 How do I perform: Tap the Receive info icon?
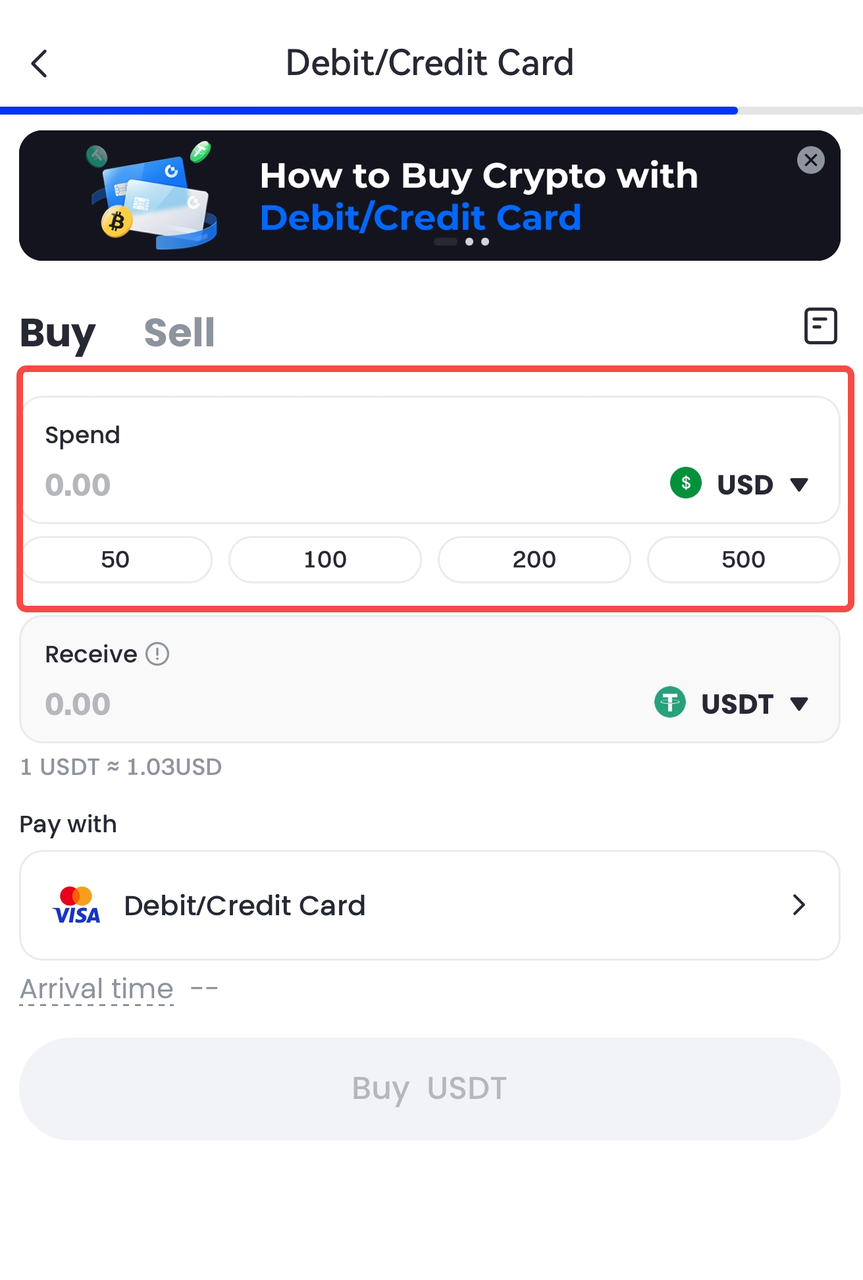157,654
